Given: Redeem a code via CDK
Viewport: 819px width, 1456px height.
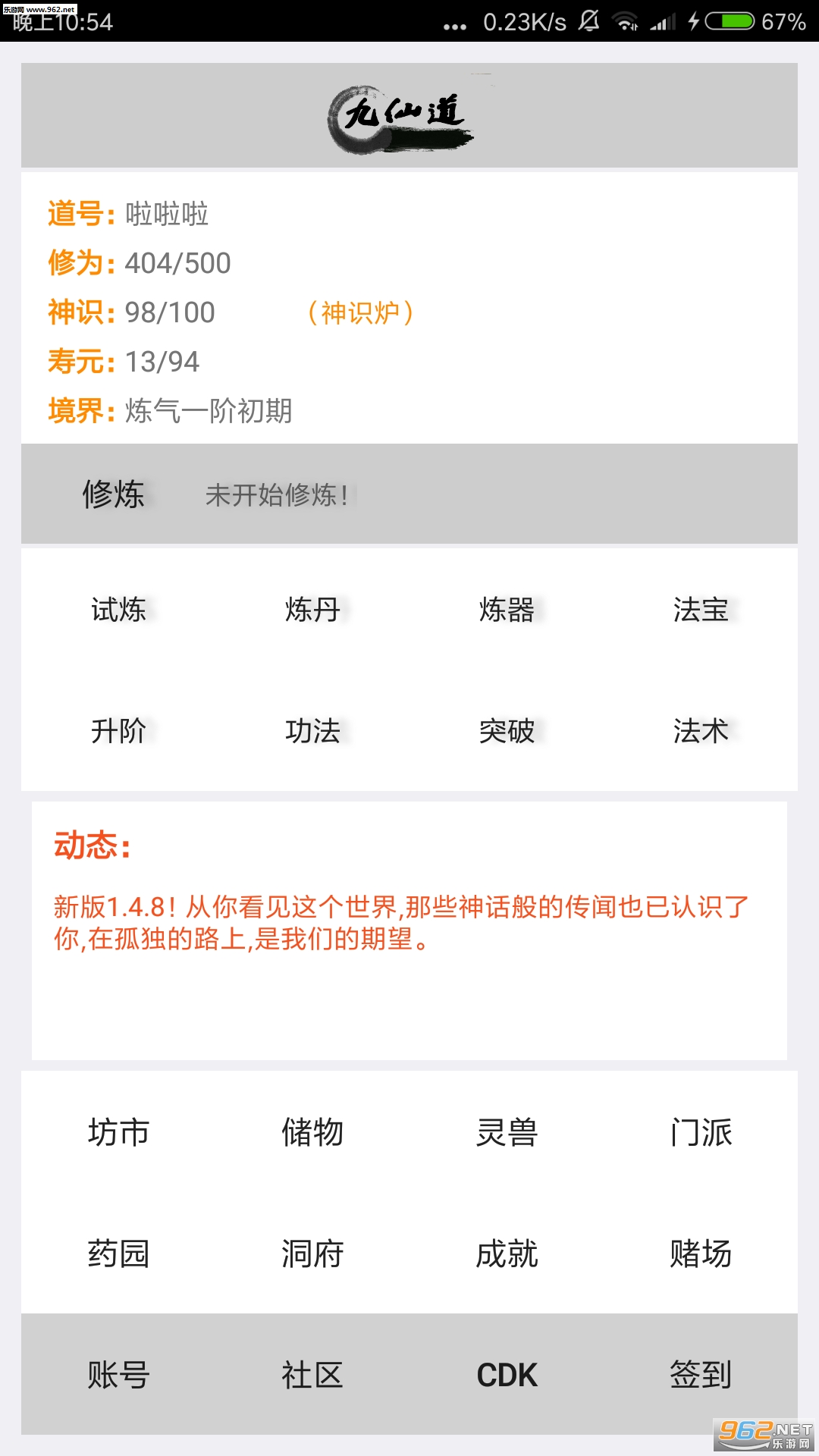Looking at the screenshot, I should [x=507, y=1375].
